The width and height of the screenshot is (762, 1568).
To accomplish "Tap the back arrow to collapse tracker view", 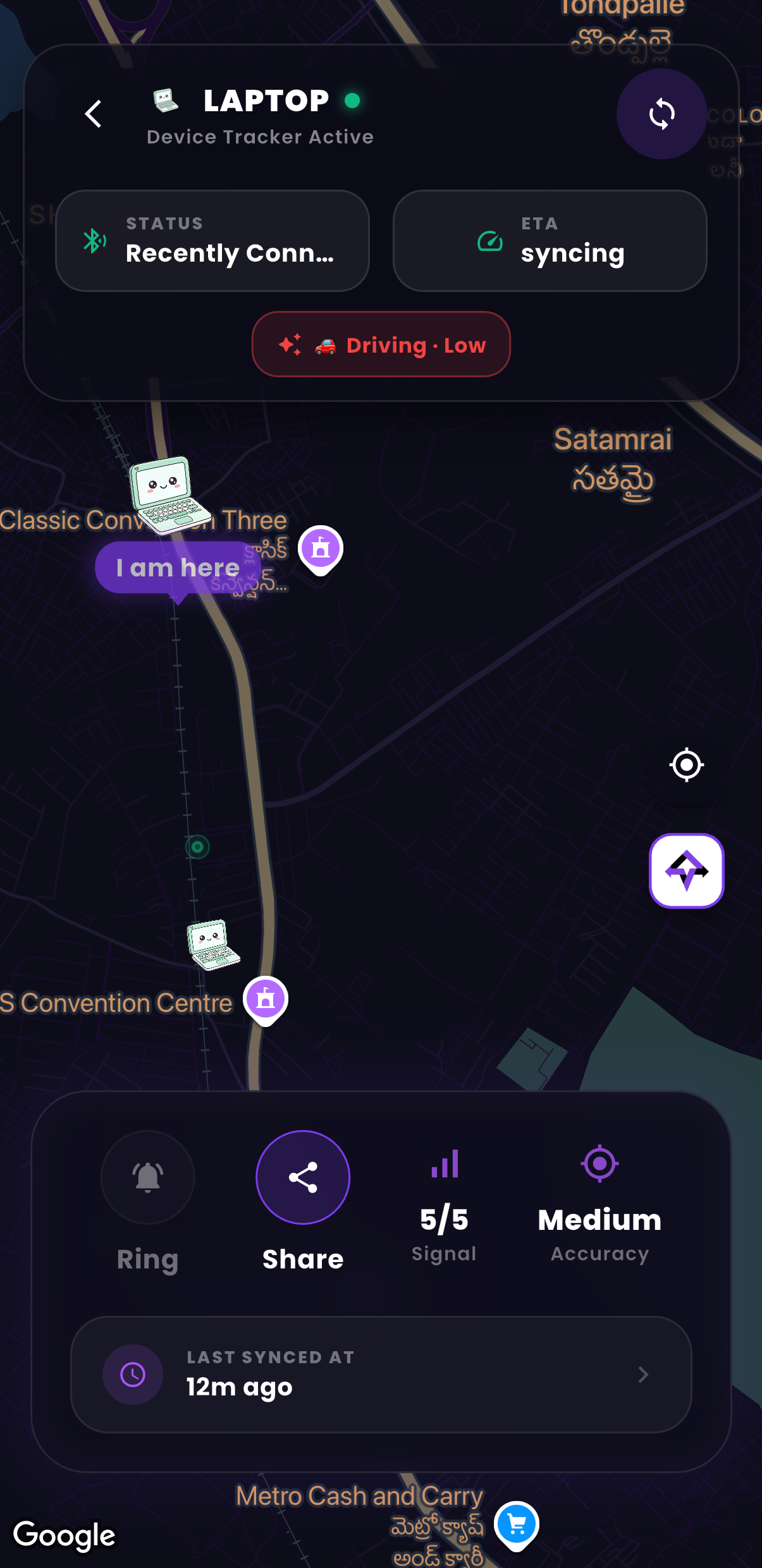I will (x=92, y=114).
